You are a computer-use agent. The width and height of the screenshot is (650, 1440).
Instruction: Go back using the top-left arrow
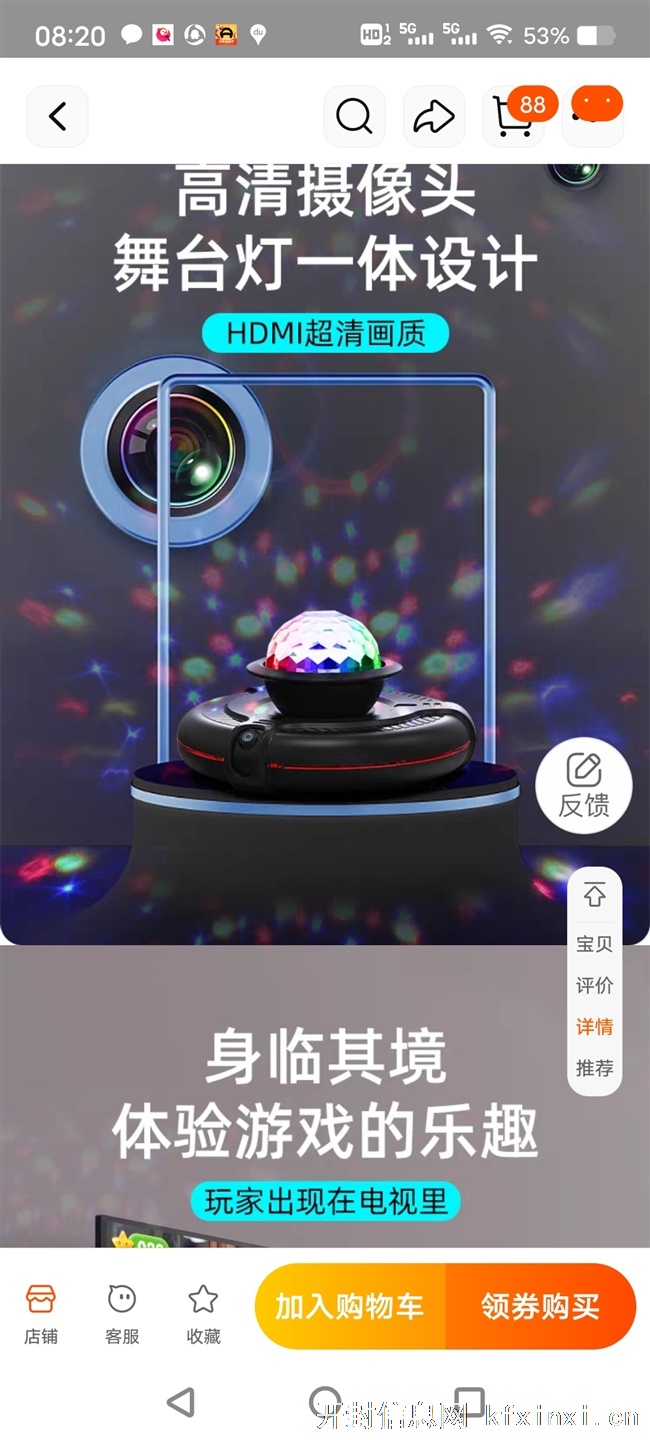point(57,117)
